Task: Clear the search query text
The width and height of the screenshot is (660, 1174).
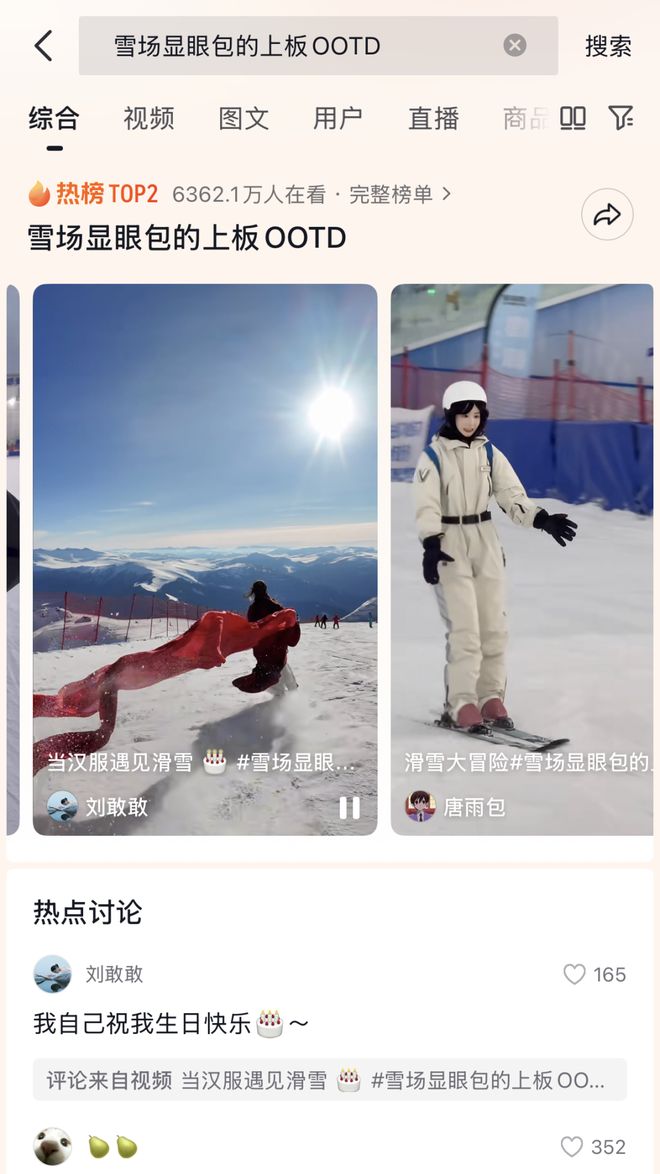Action: click(x=514, y=45)
